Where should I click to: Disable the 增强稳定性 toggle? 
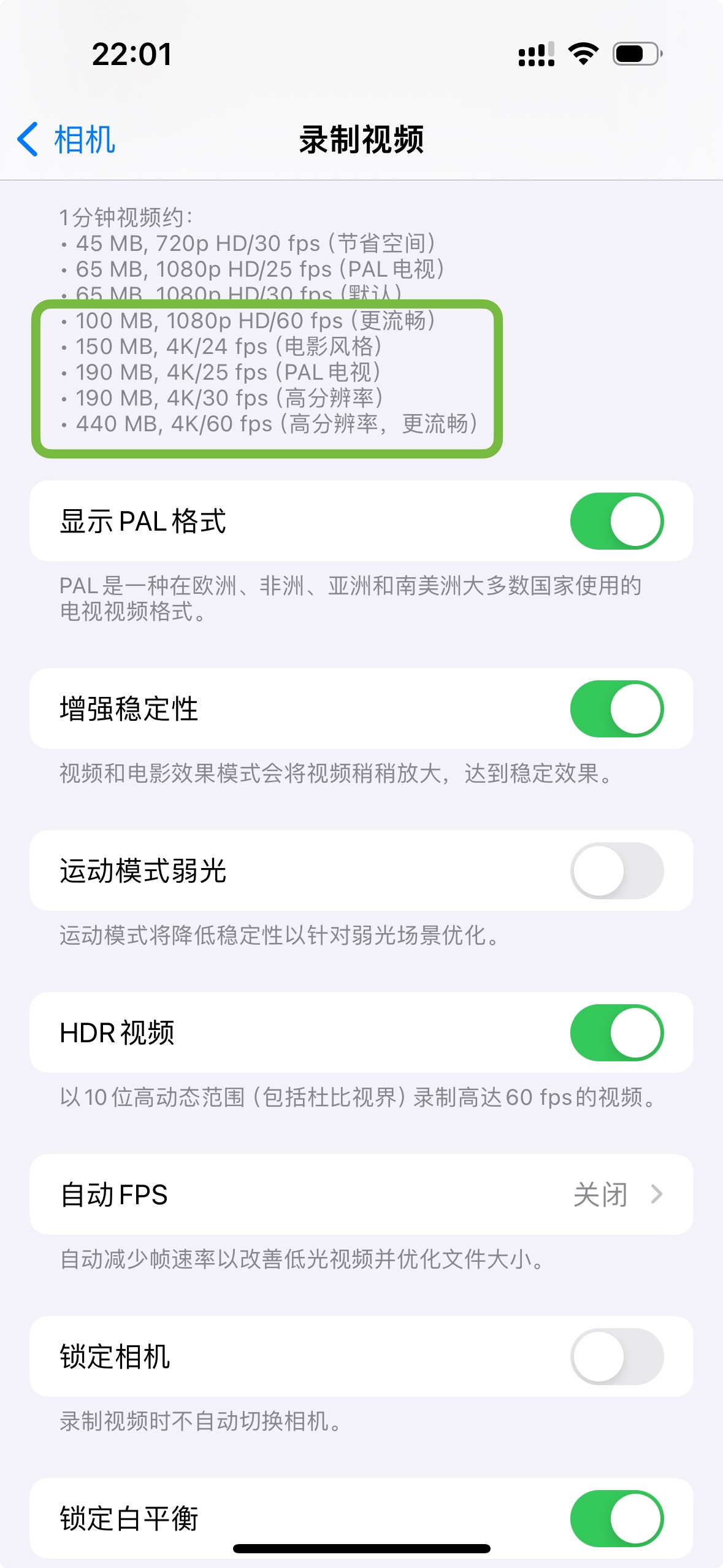[x=616, y=709]
